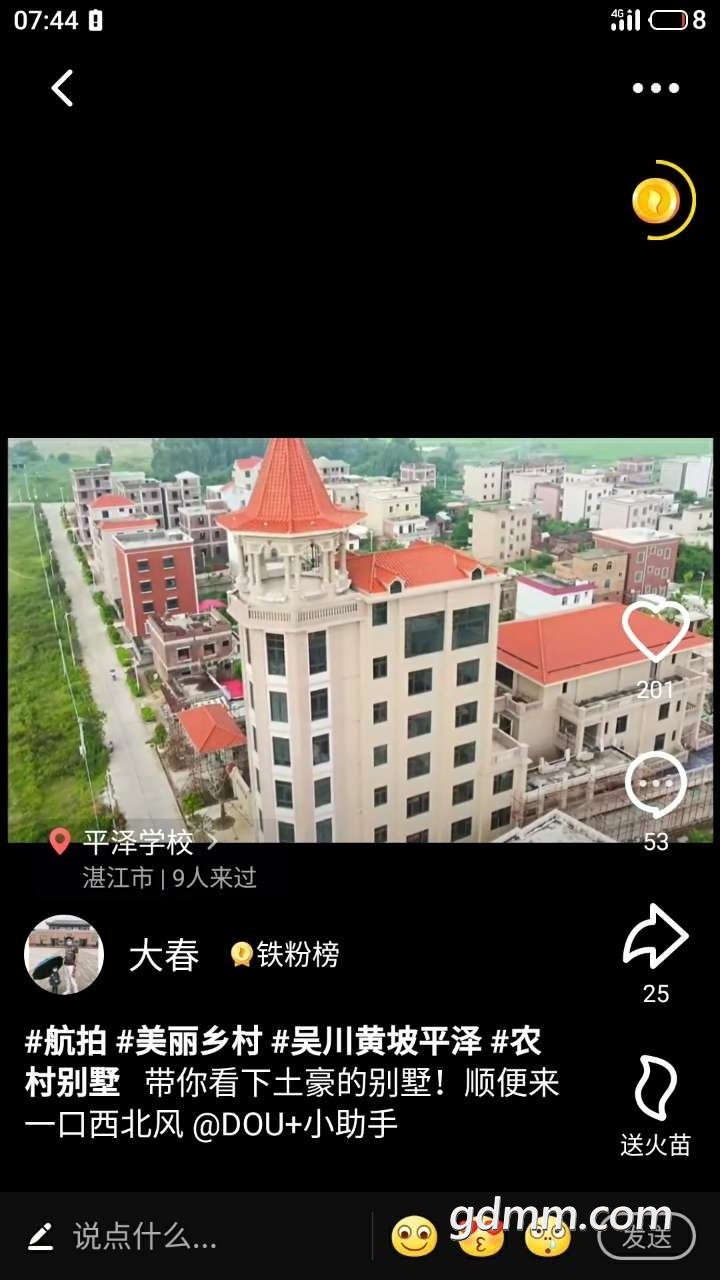Go back using the top arrow

pos(63,88)
